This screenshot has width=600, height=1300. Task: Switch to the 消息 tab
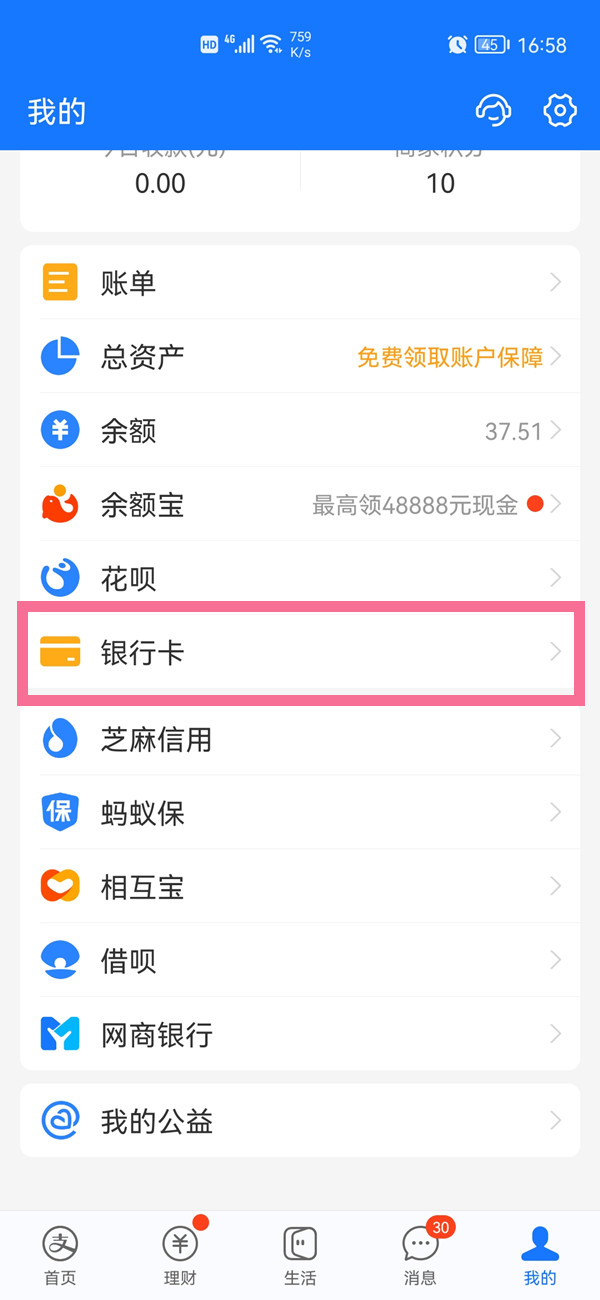click(420, 1255)
